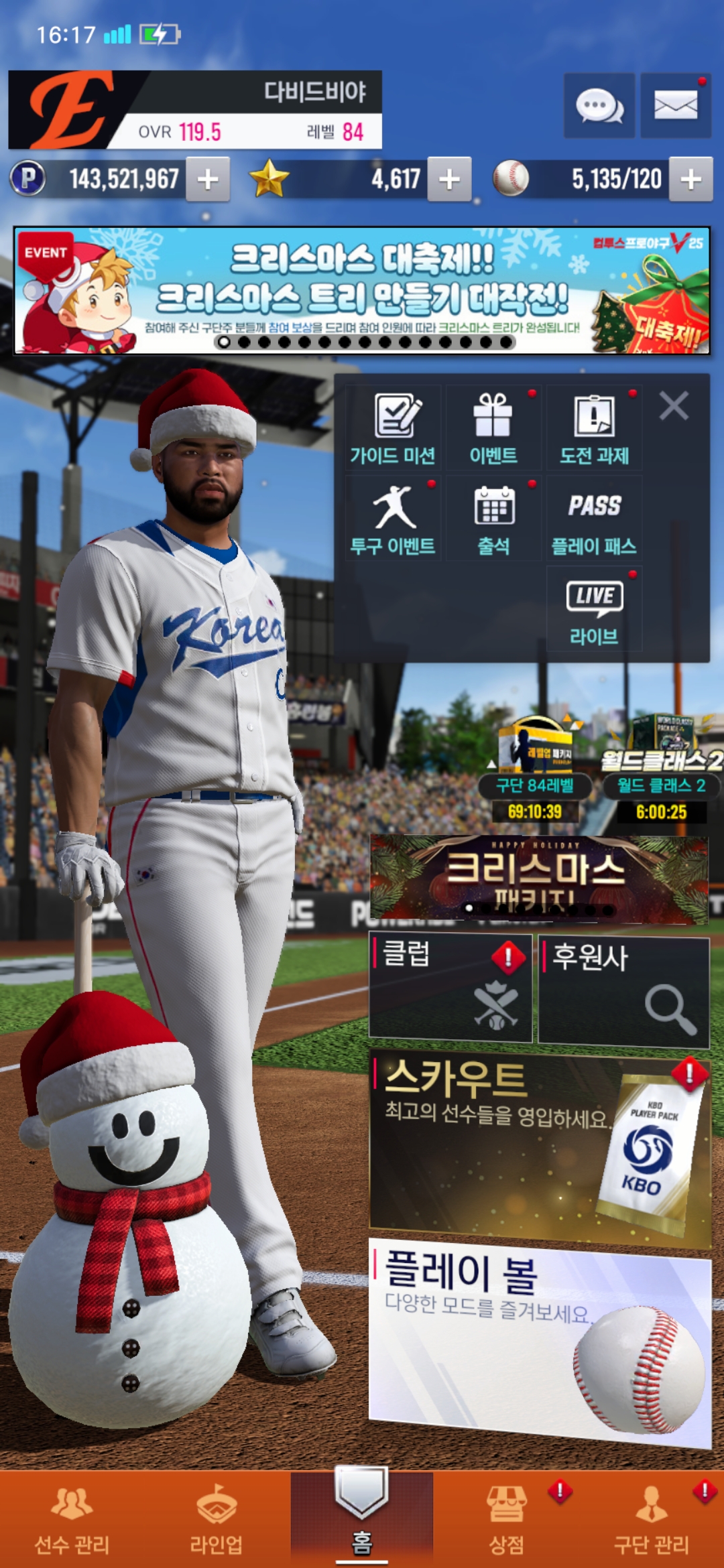Open the 이벤트 gift menu
The height and width of the screenshot is (1568, 724).
tap(493, 429)
